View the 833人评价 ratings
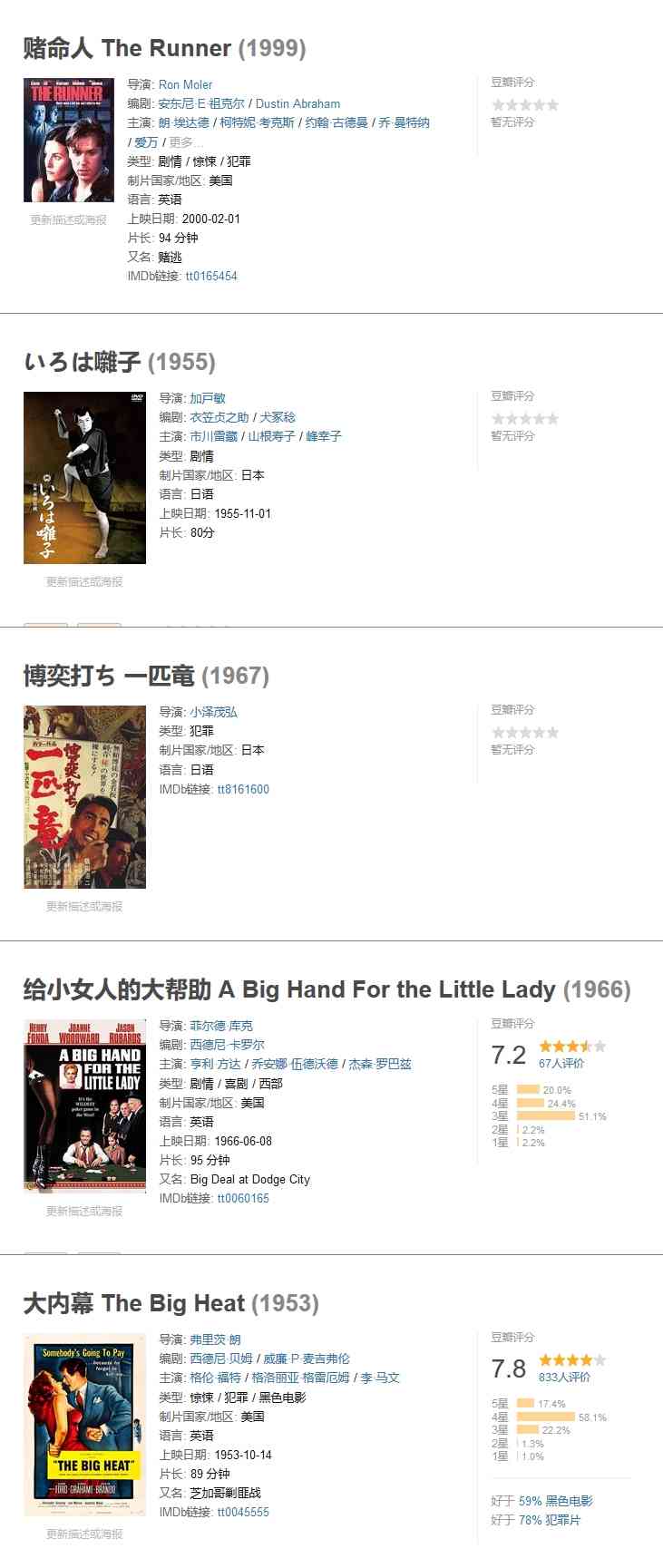 564,1377
